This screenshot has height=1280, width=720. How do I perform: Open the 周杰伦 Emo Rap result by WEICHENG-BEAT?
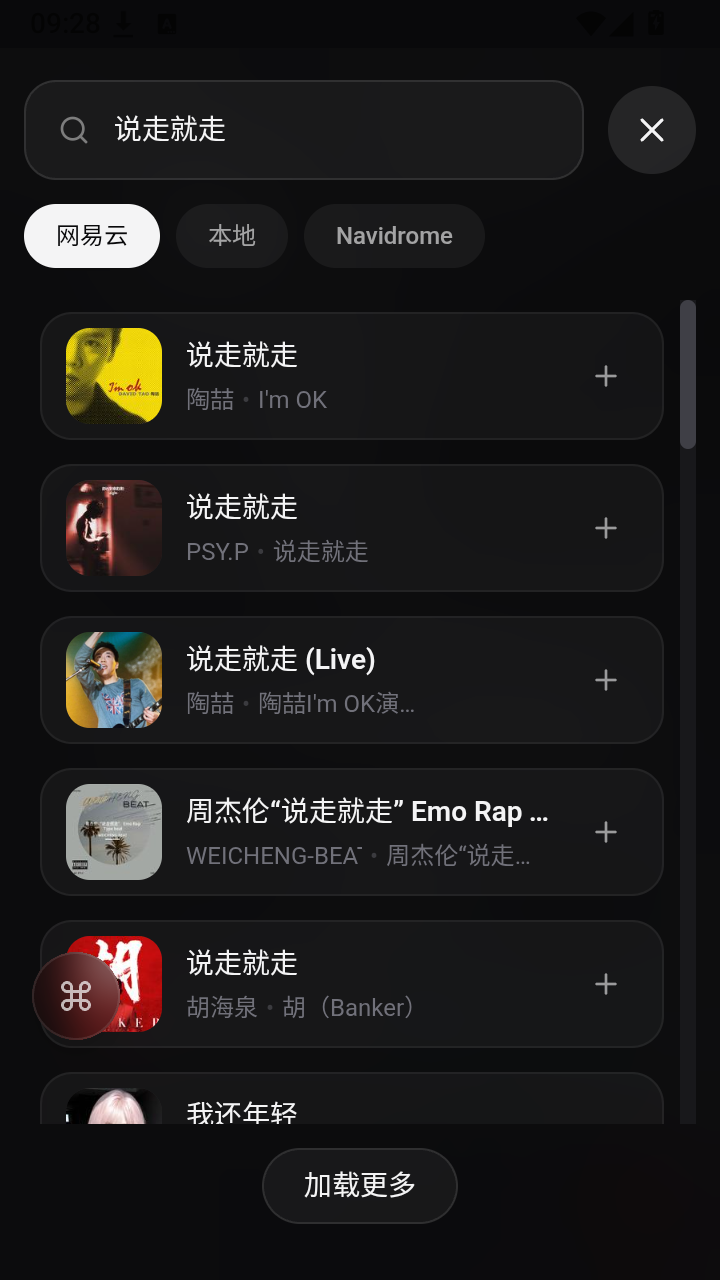click(x=352, y=832)
